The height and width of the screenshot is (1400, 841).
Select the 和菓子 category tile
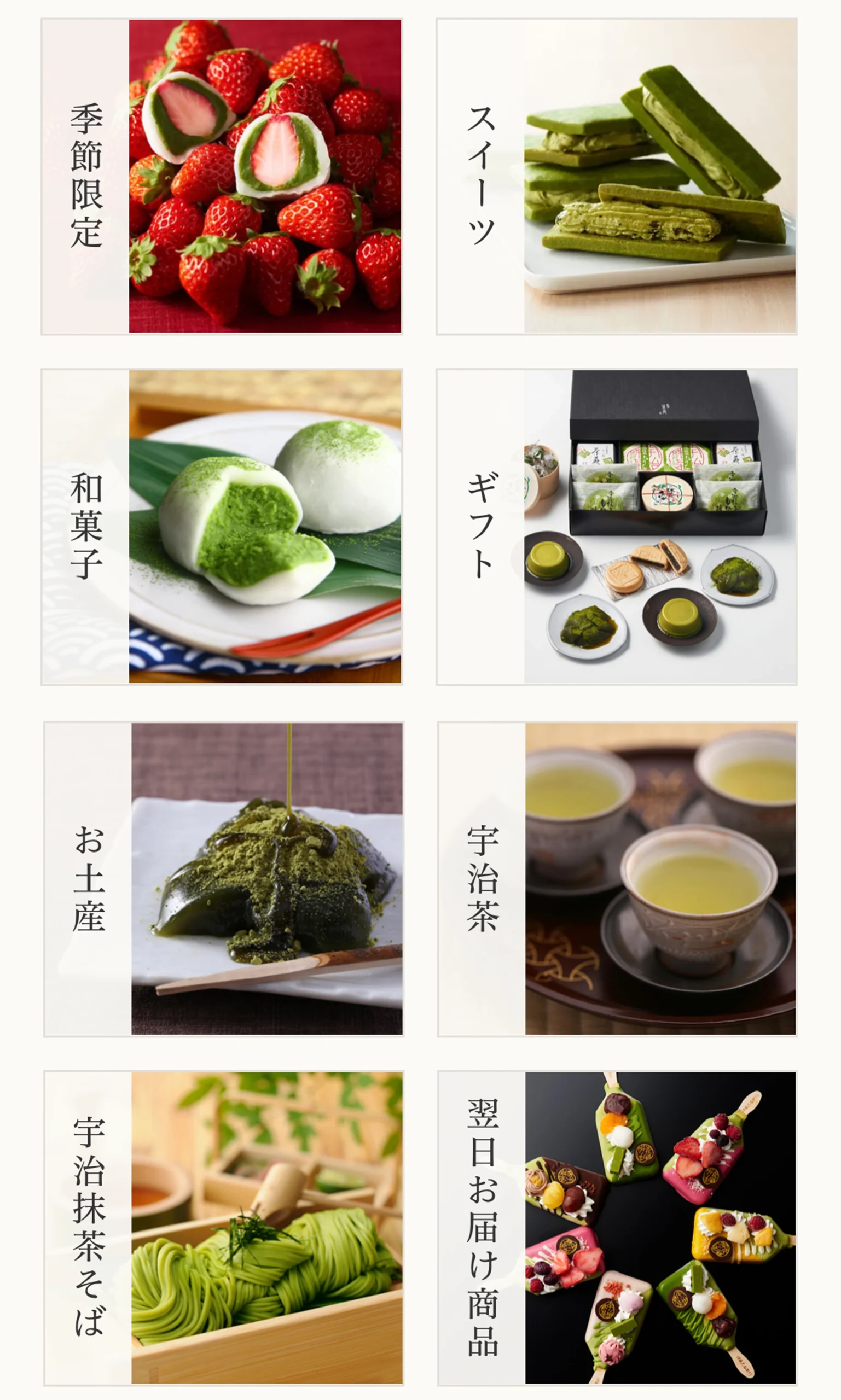tap(222, 527)
